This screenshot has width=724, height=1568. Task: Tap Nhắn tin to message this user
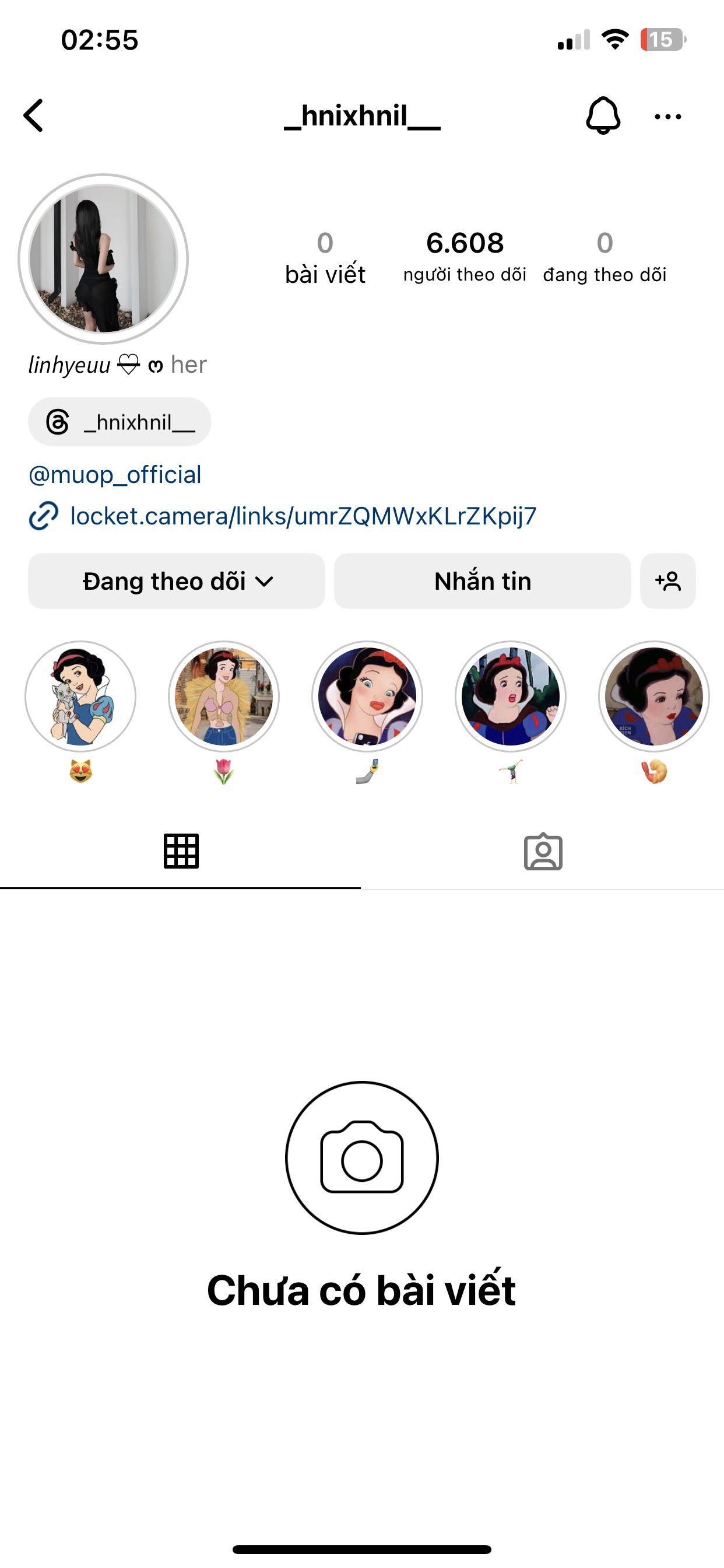(483, 582)
